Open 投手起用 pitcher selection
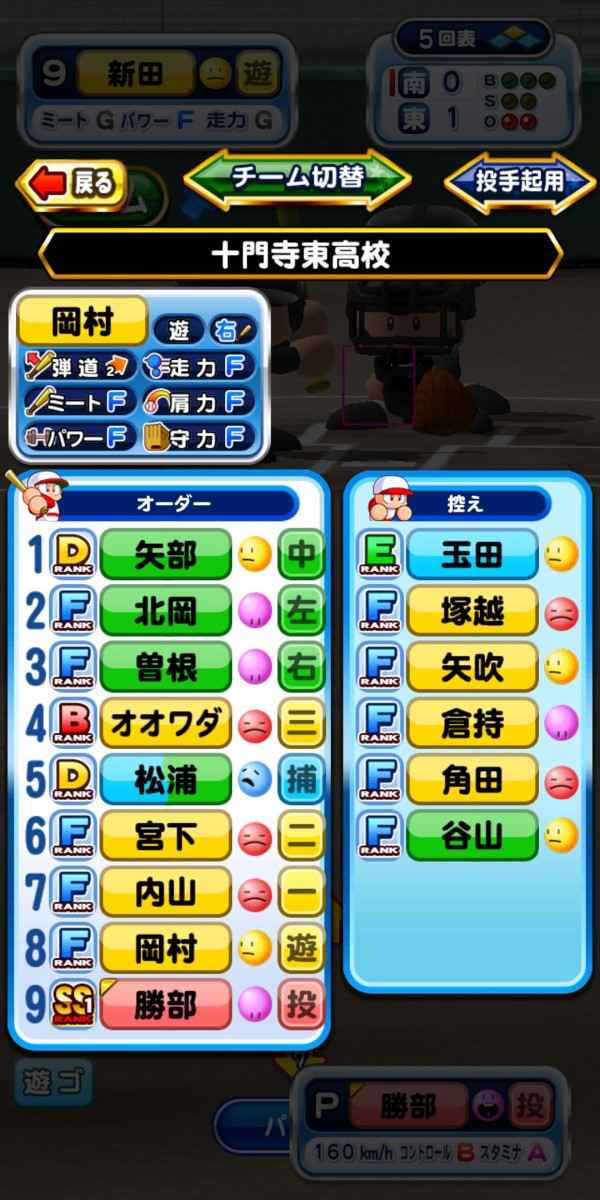Screen dimensions: 600x1200 pos(519,182)
